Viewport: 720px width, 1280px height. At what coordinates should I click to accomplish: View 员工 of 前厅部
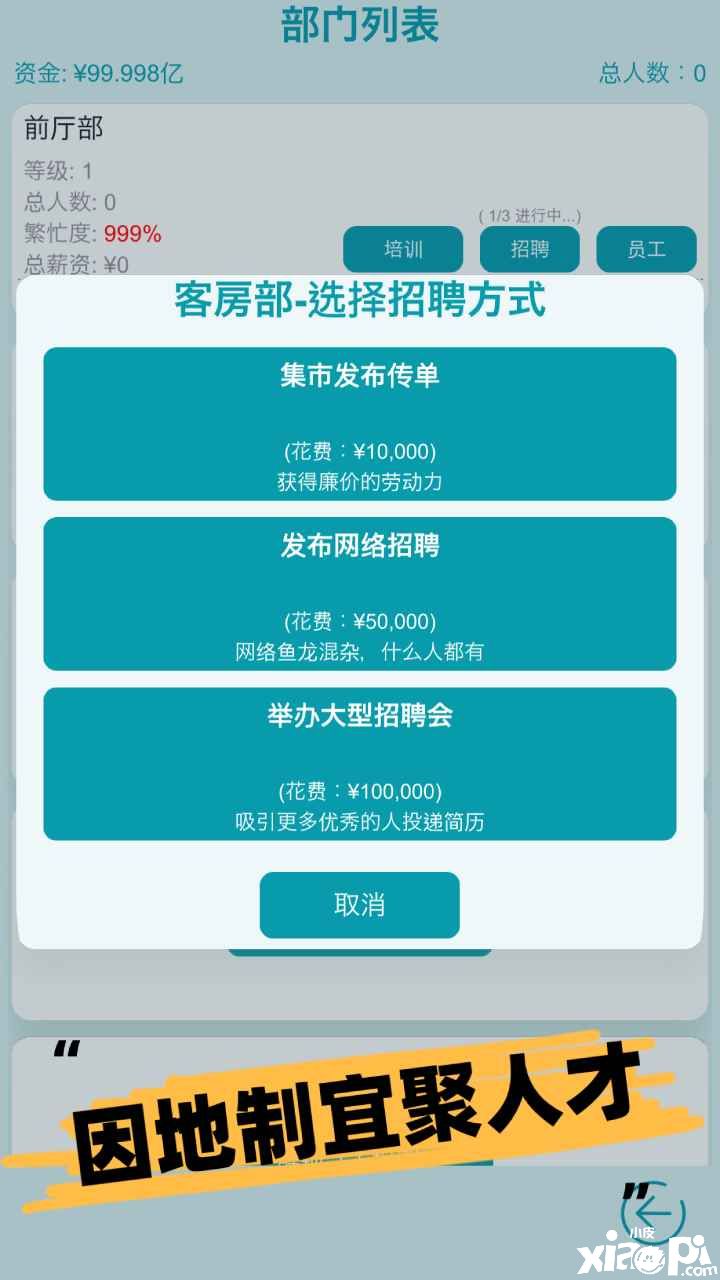coord(646,249)
